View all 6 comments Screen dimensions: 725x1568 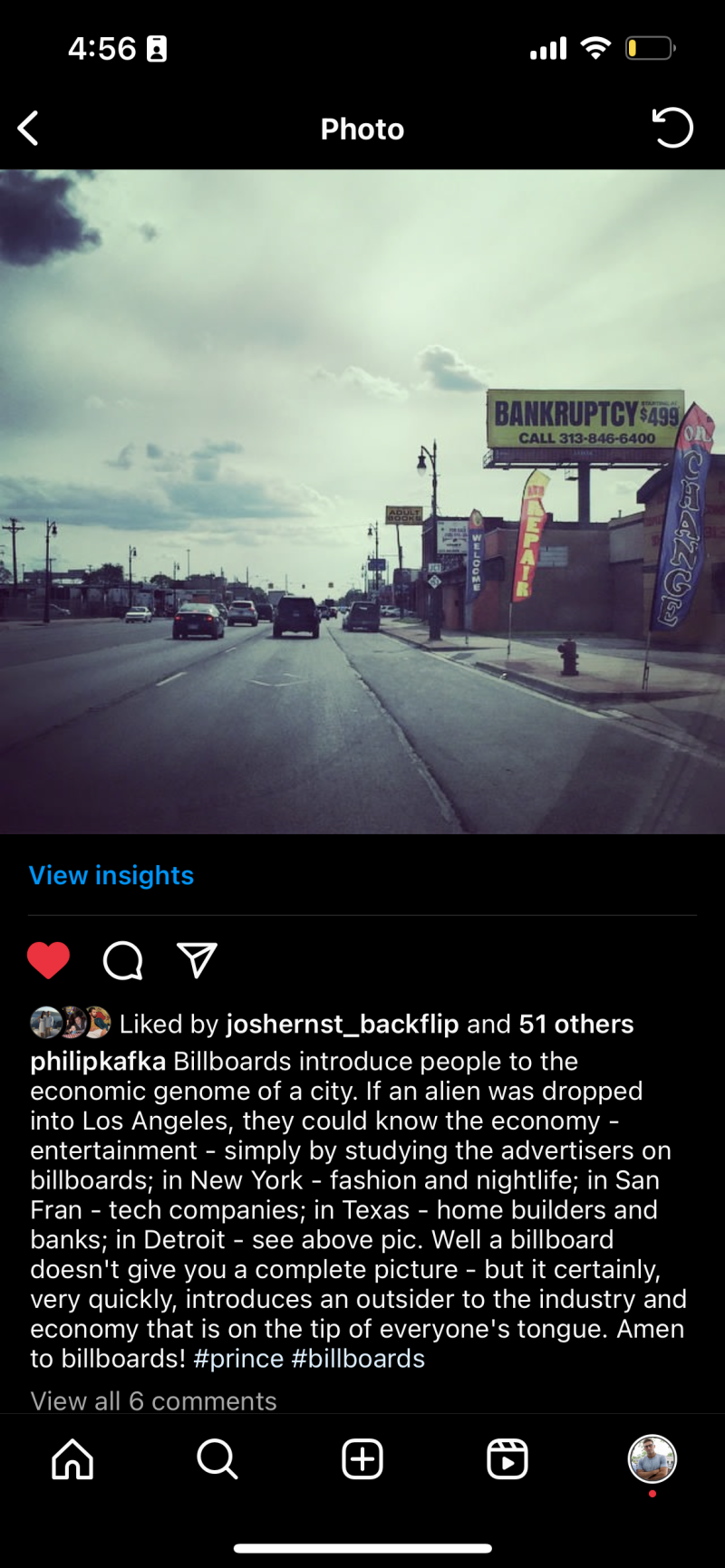(x=153, y=1400)
